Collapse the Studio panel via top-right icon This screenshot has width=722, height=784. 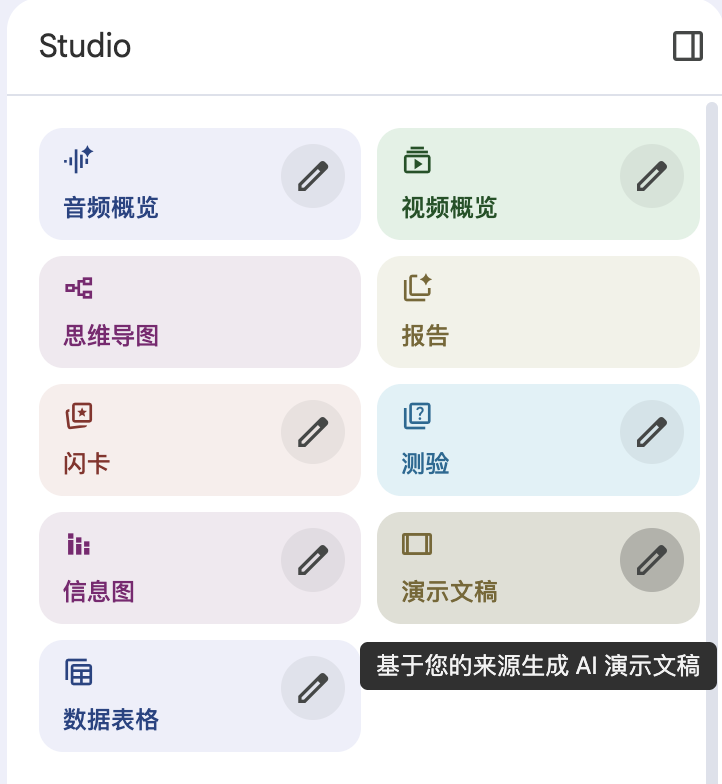pos(688,46)
